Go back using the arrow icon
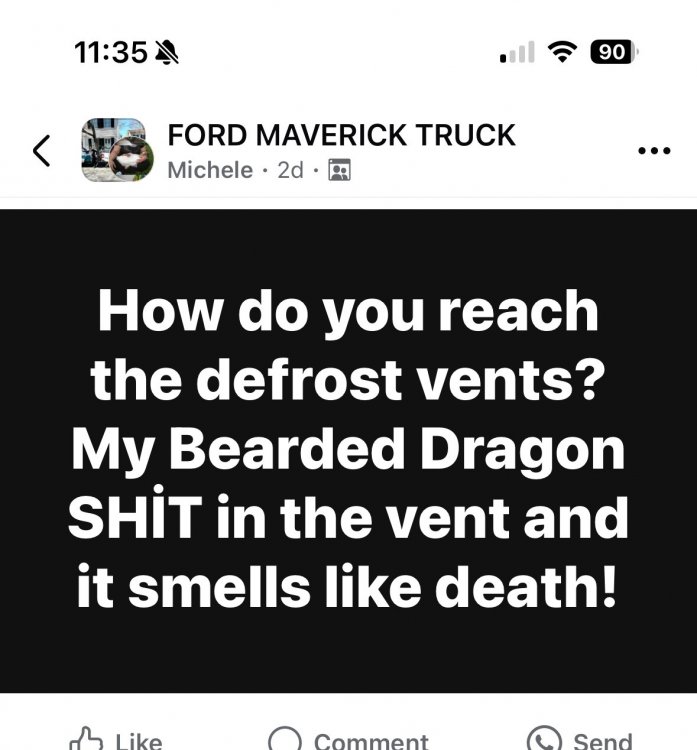 [x=41, y=151]
